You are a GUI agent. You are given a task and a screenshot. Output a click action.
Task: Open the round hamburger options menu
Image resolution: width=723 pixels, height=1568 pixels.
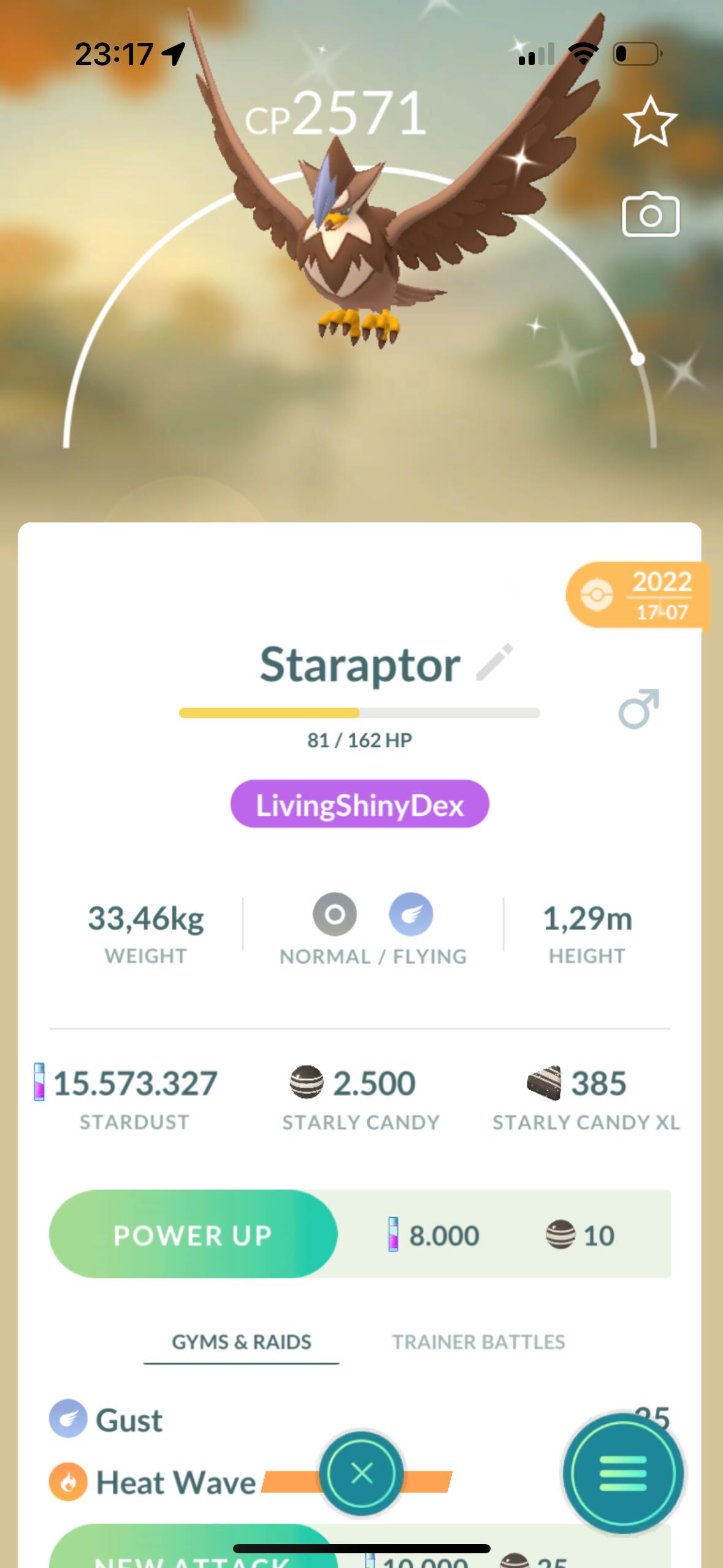tap(622, 1473)
